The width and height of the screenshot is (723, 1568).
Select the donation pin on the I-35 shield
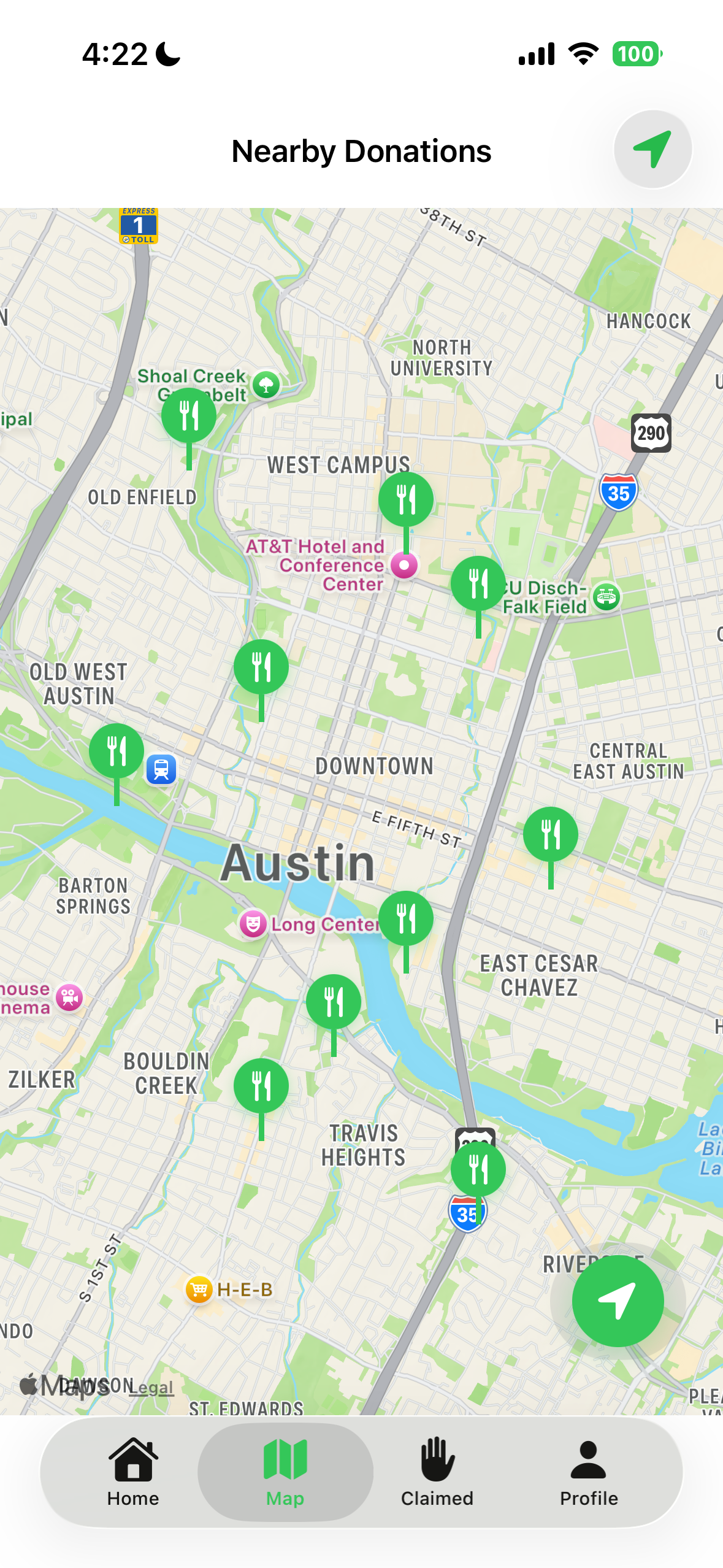click(478, 1170)
